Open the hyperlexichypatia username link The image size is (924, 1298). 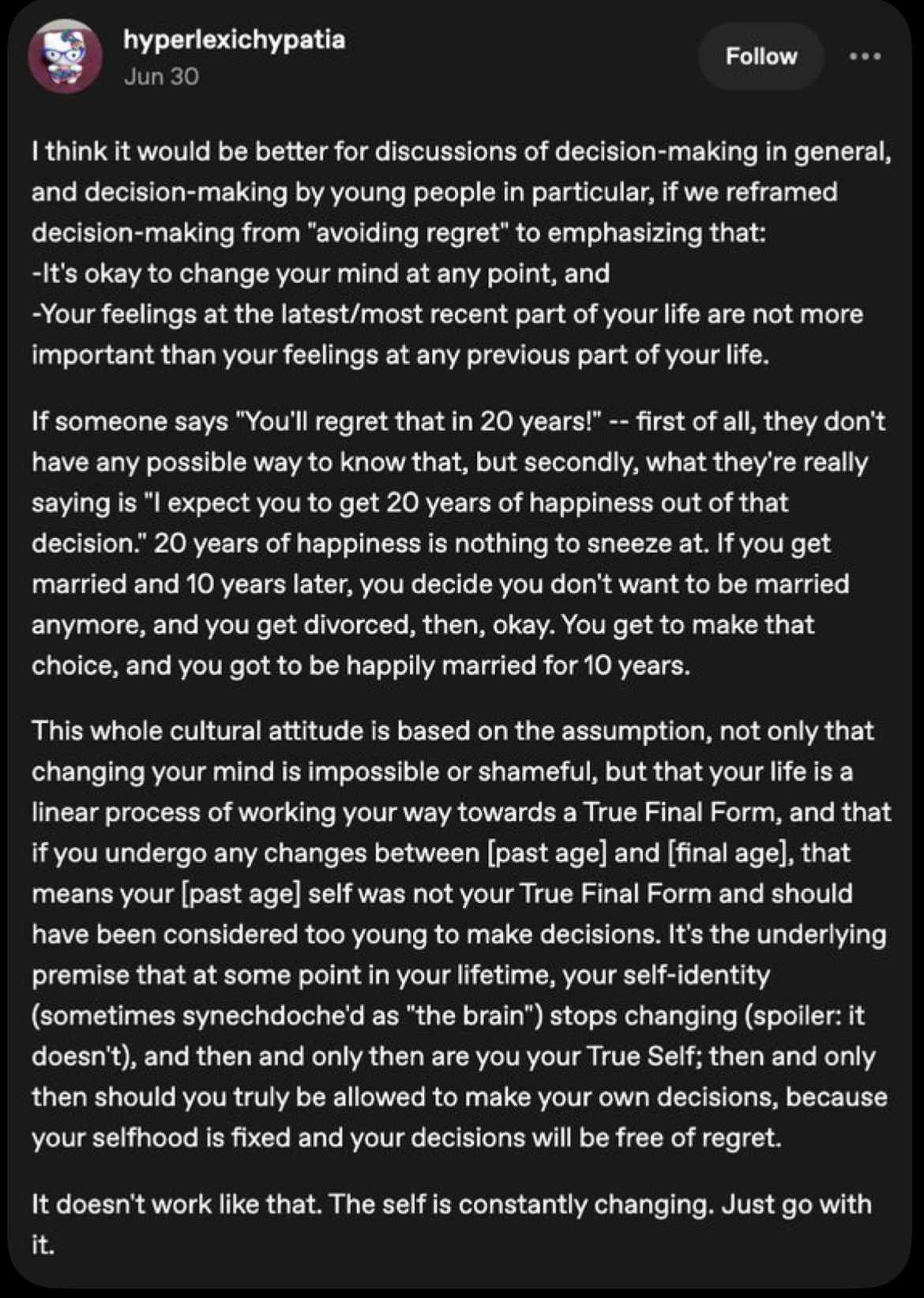click(234, 39)
